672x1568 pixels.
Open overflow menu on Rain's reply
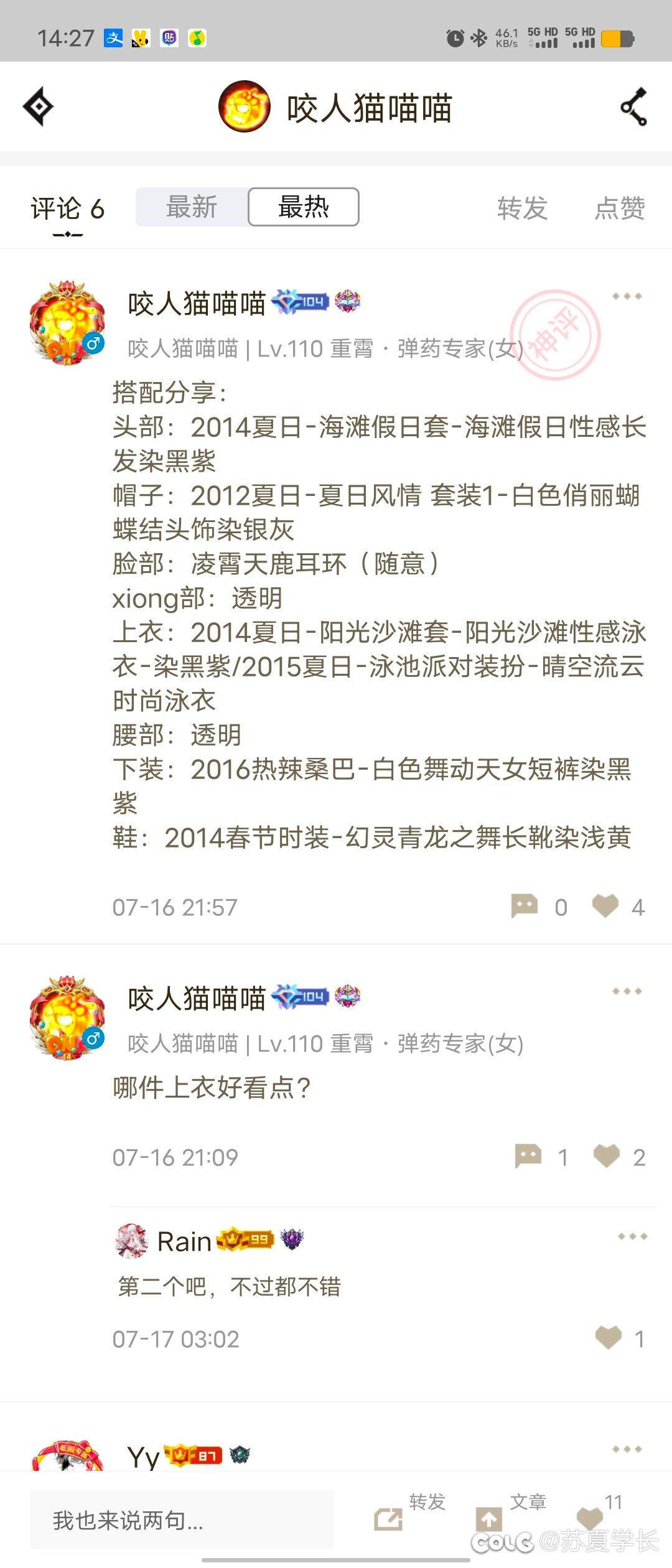(x=632, y=1236)
